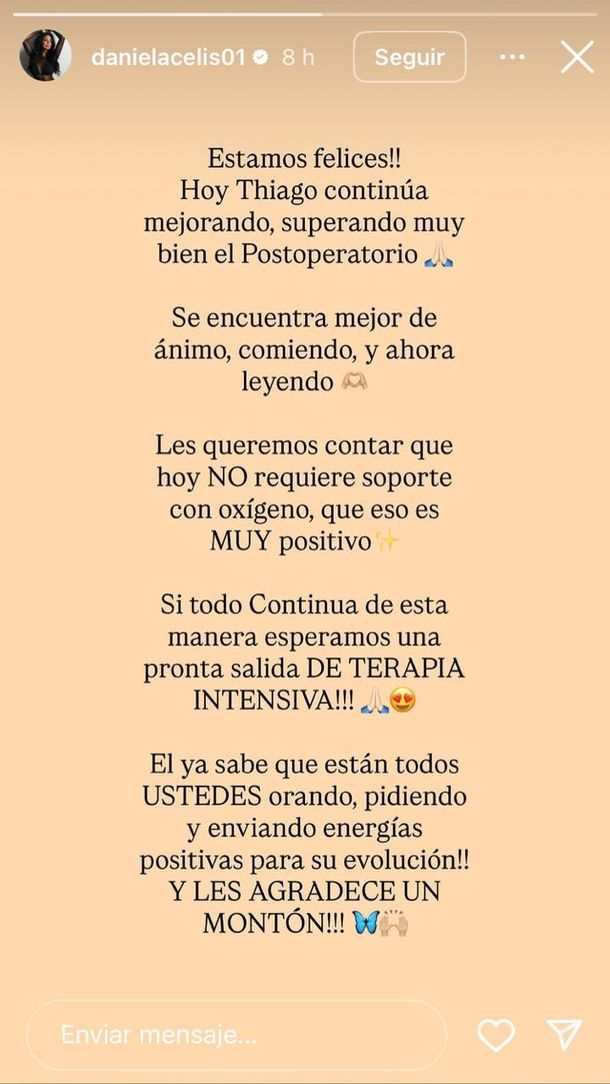610x1084 pixels.
Task: Open the three-dot story options menu
Action: pos(512,57)
